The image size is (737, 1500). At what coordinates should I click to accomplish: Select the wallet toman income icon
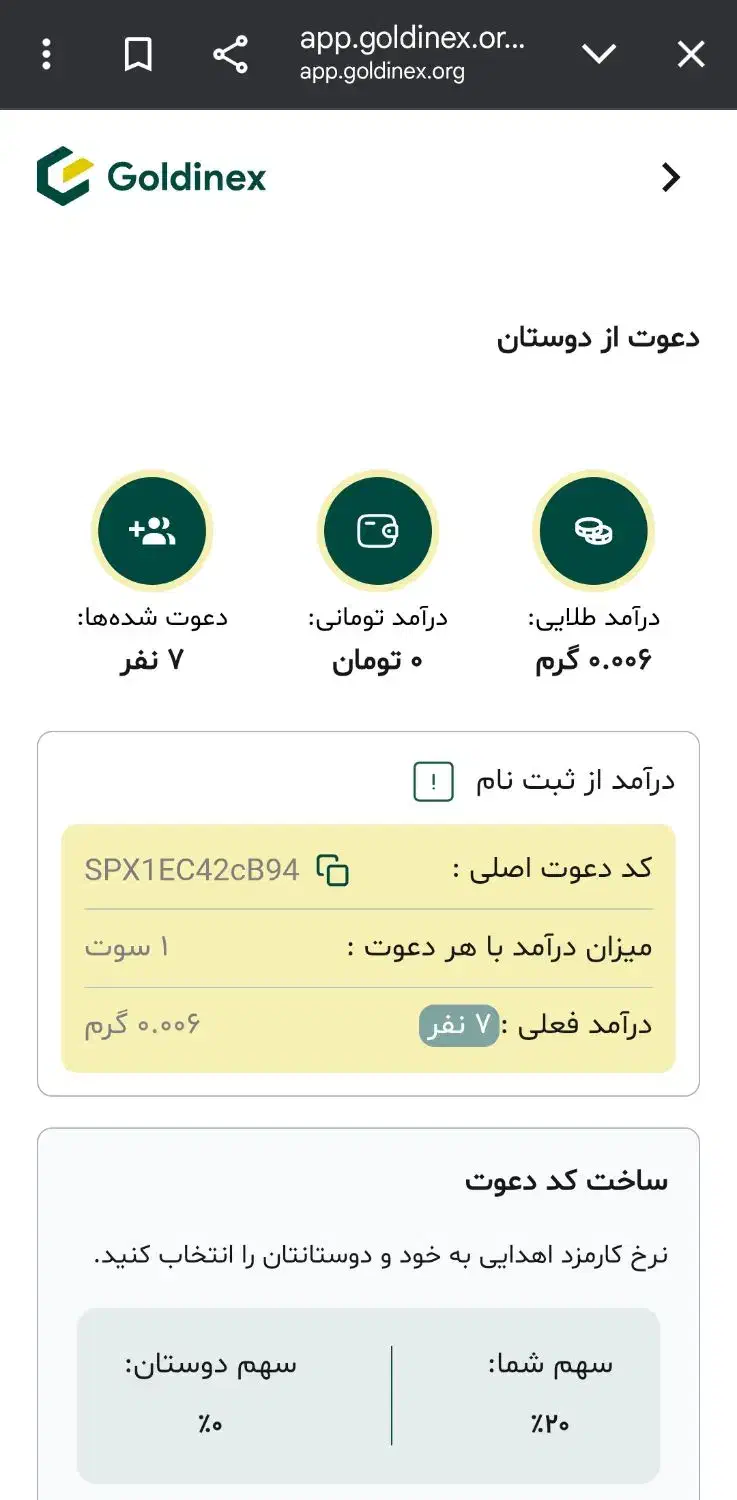[377, 530]
